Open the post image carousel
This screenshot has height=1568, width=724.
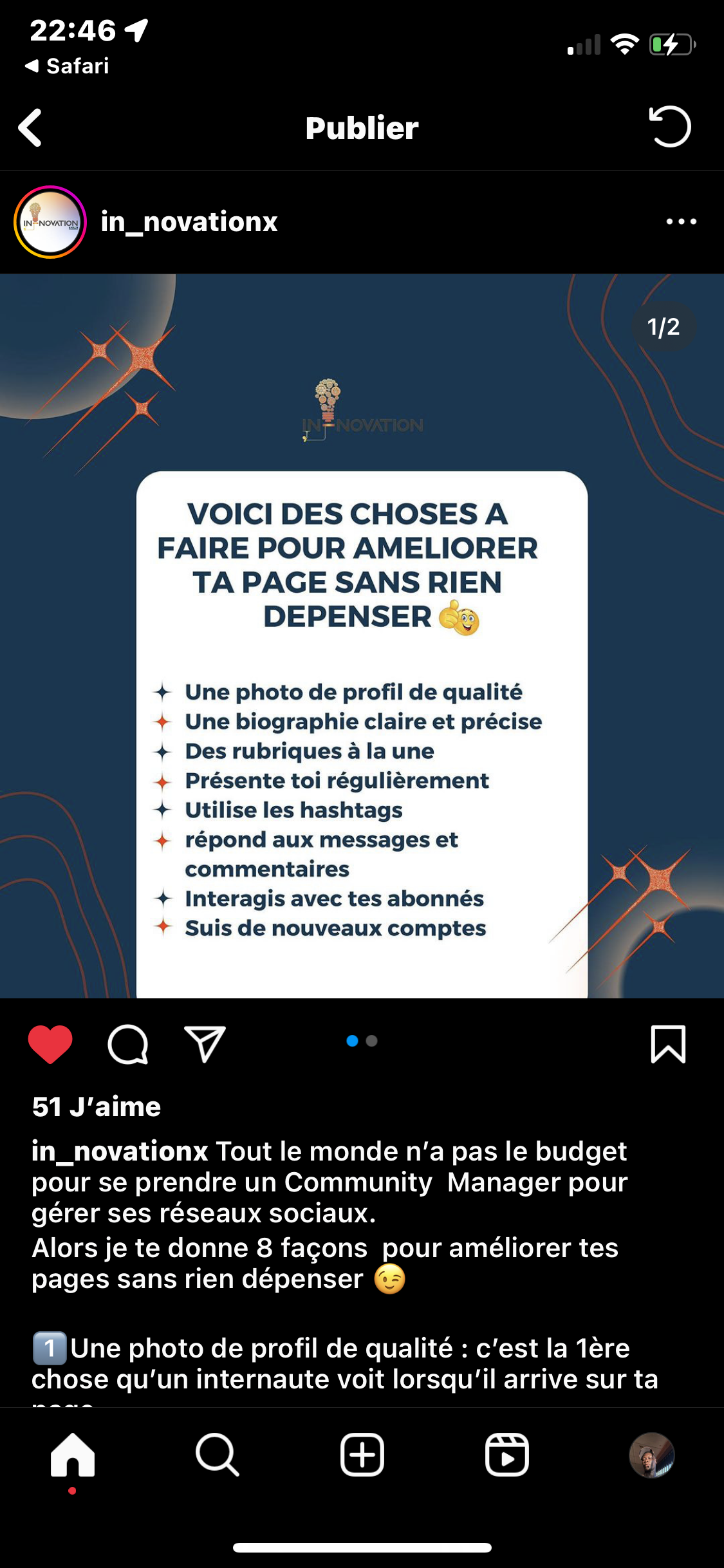coord(362,636)
